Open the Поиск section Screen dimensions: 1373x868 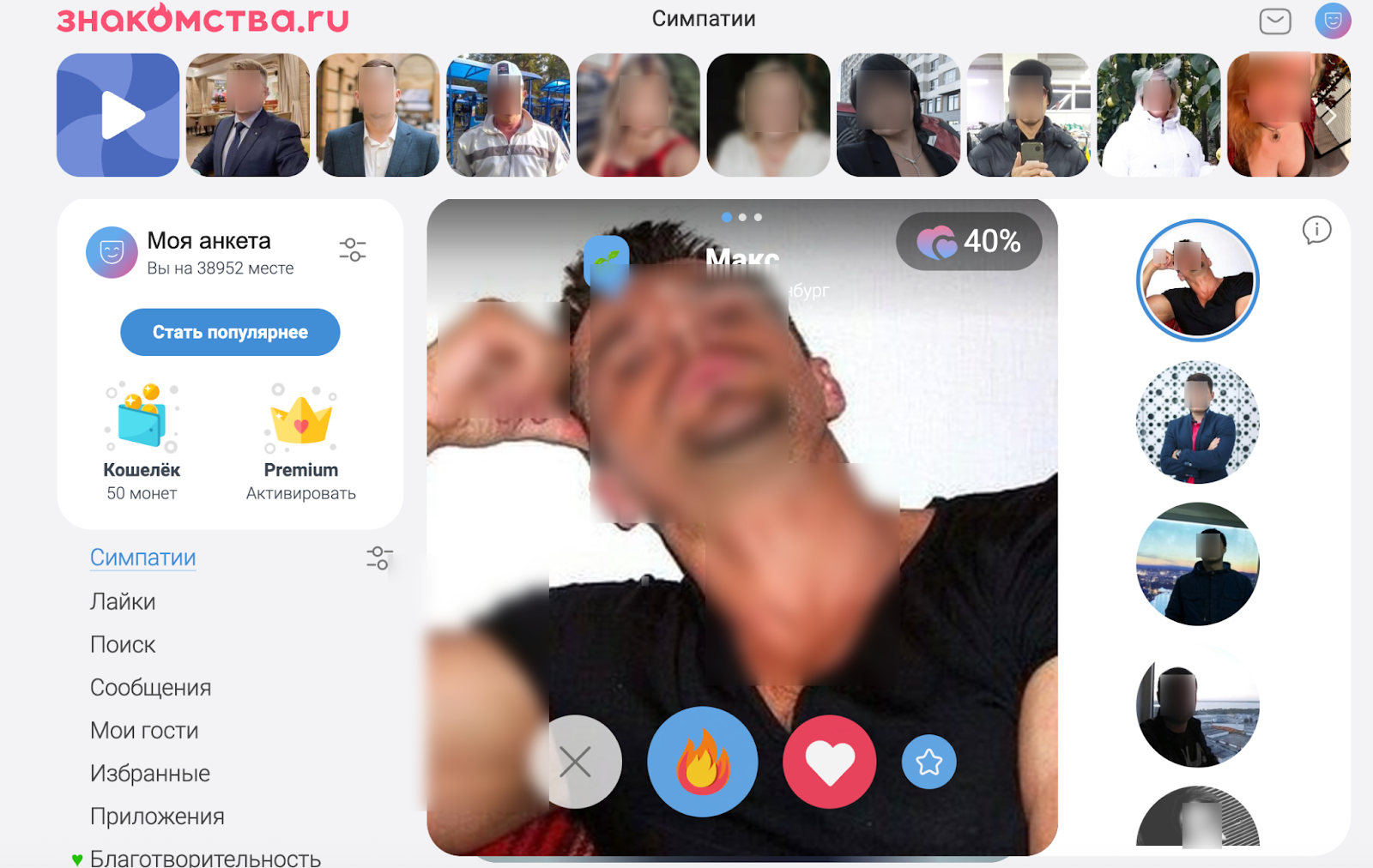pos(123,644)
